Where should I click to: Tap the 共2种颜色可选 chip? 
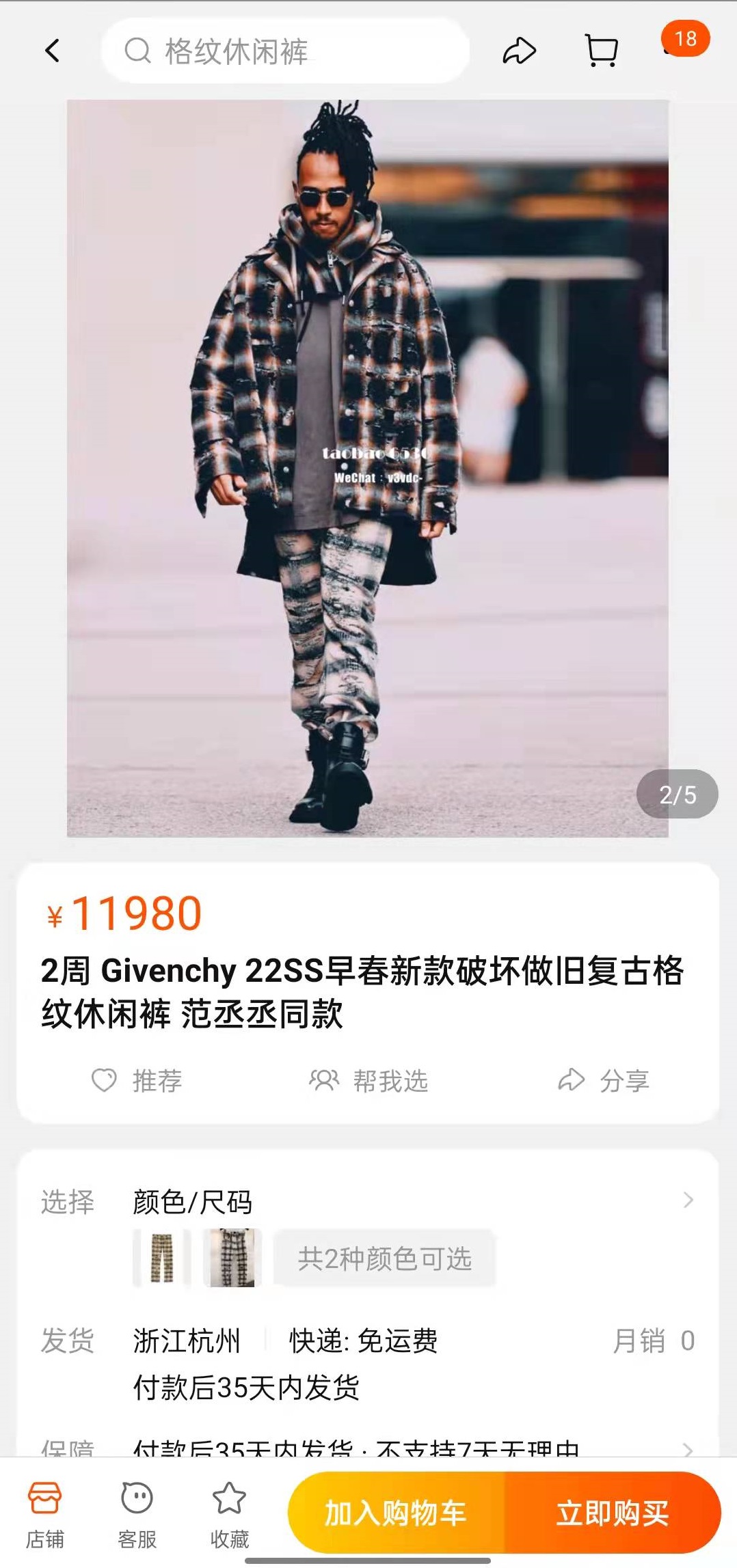click(384, 1258)
